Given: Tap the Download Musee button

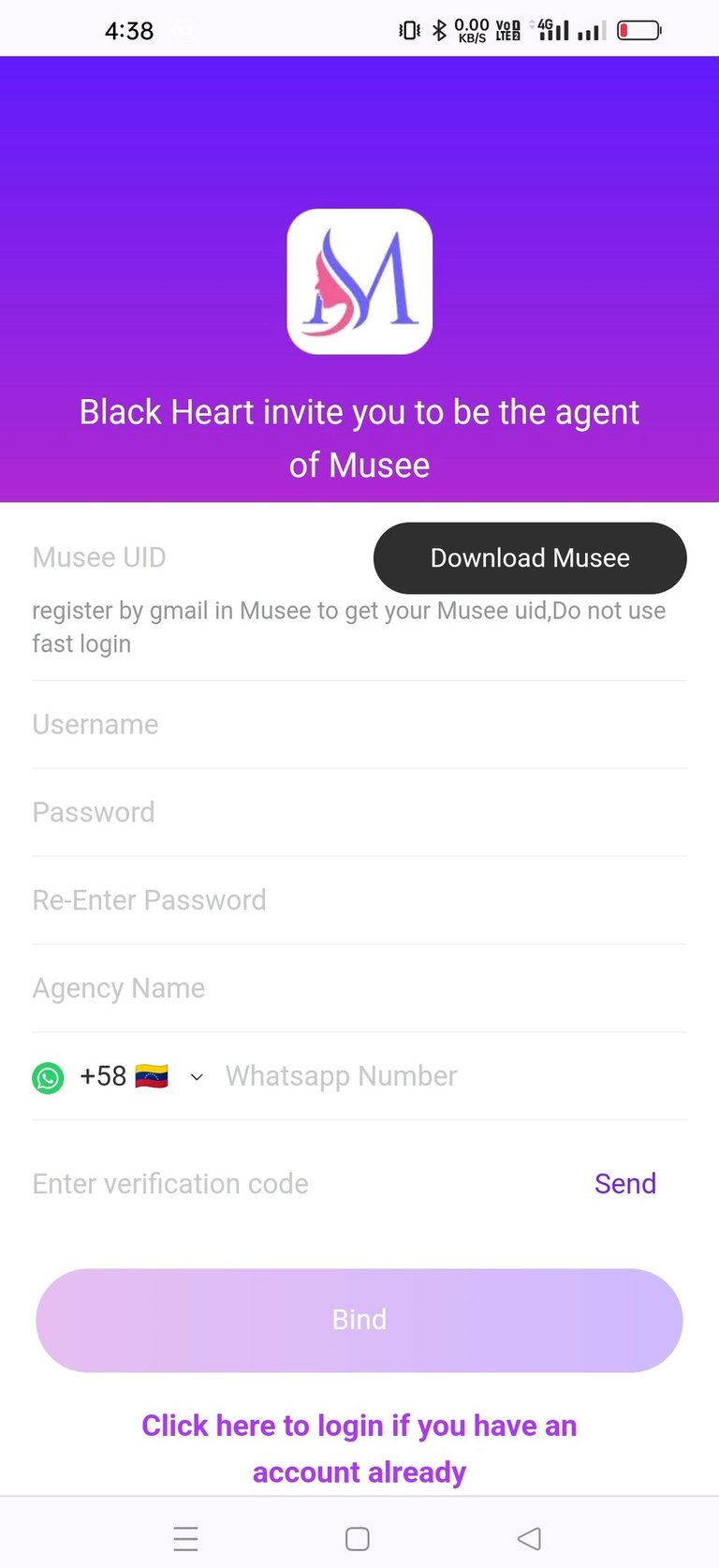Looking at the screenshot, I should (x=530, y=558).
